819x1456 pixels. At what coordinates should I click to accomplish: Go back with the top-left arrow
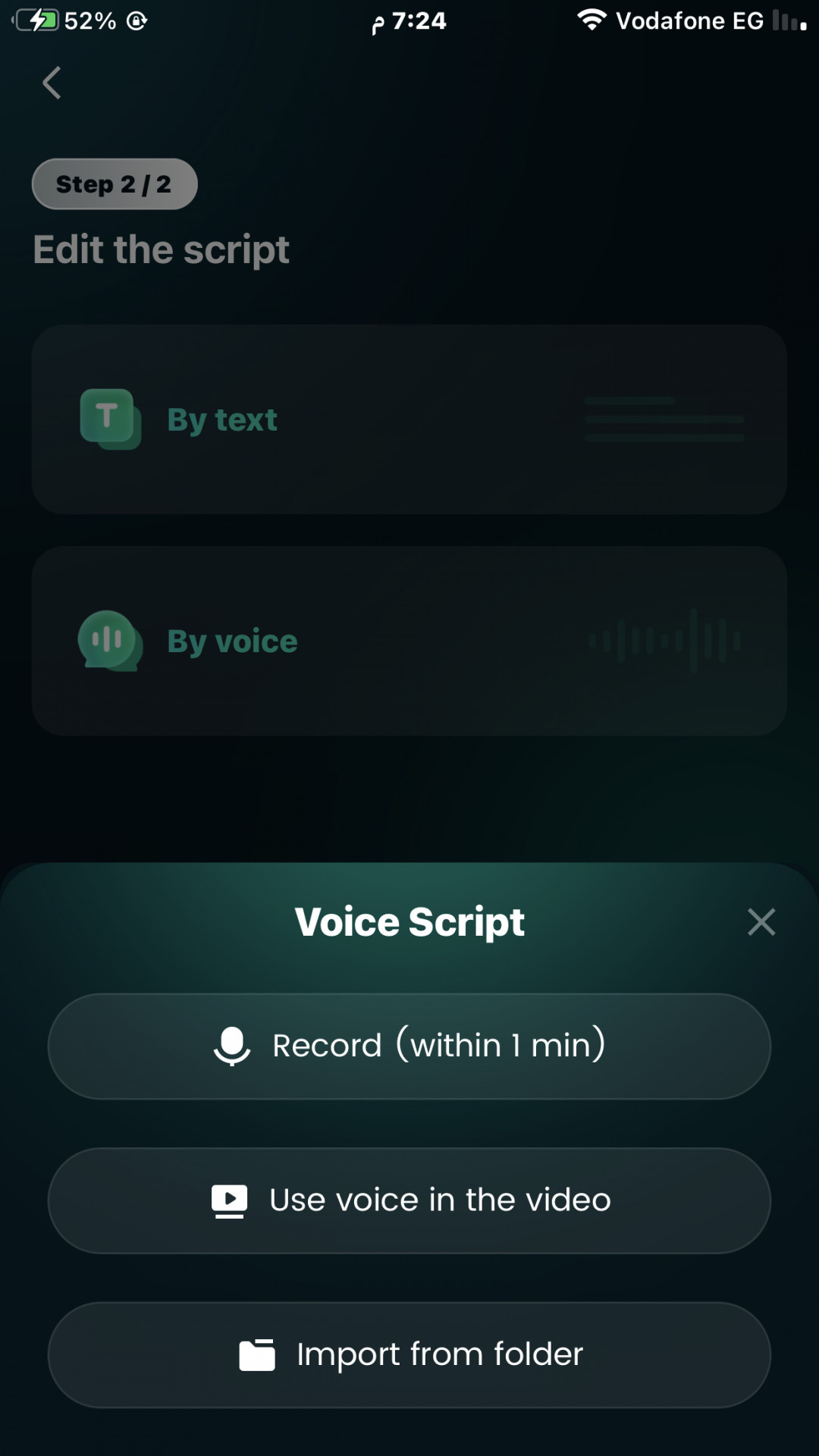(52, 83)
